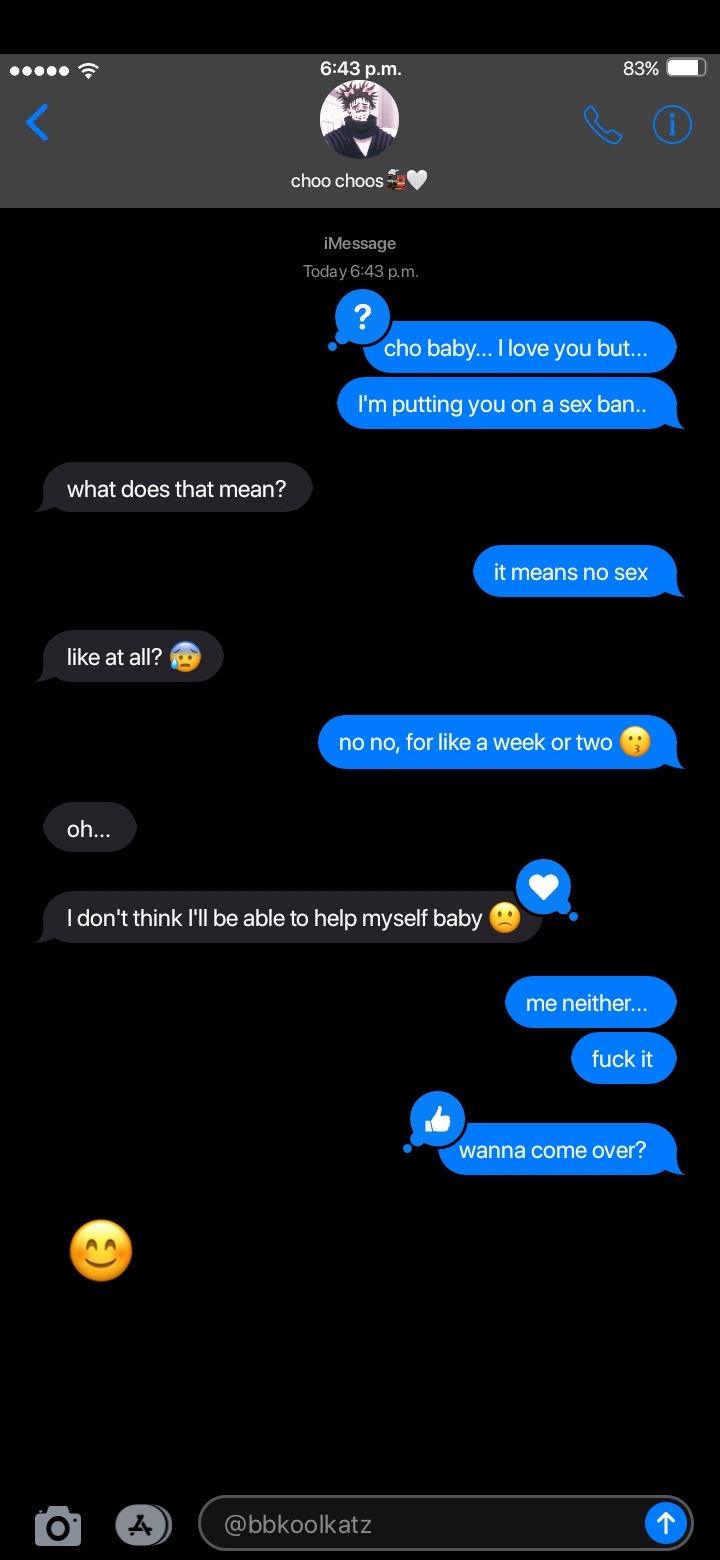The width and height of the screenshot is (720, 1560).
Task: Open the camera to attach a photo
Action: pyautogui.click(x=58, y=1526)
